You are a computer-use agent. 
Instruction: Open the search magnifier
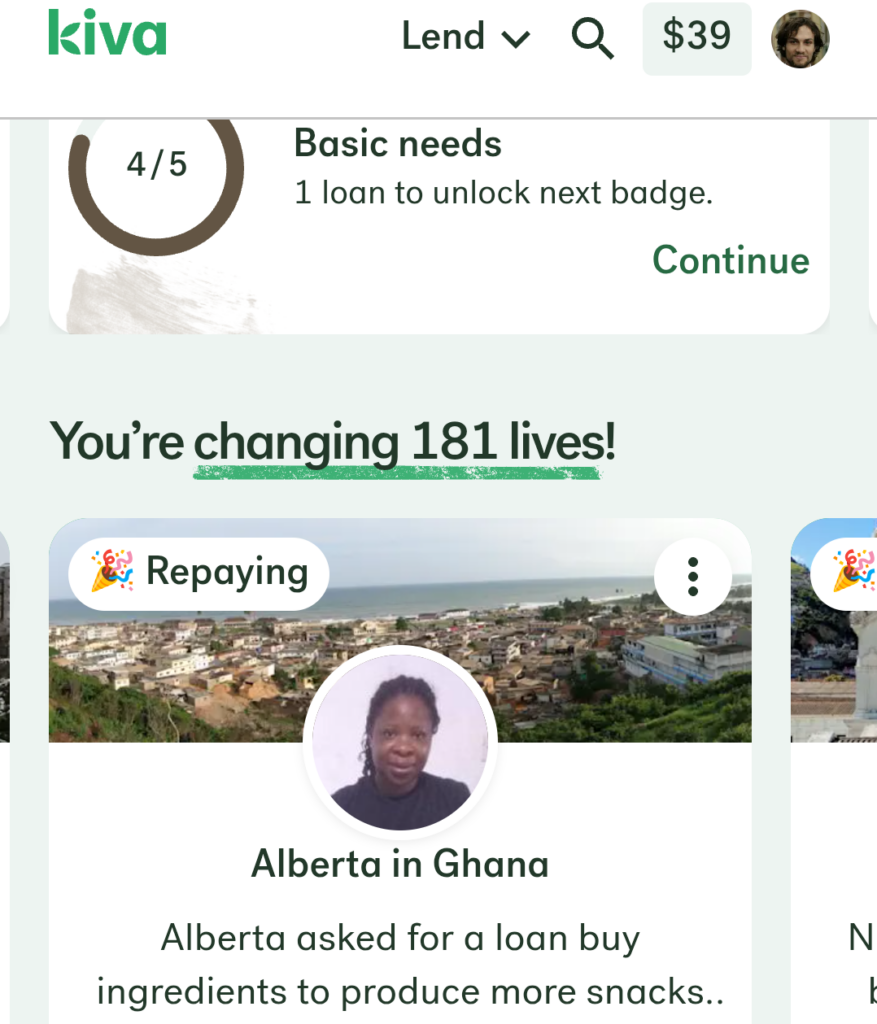[x=592, y=39]
